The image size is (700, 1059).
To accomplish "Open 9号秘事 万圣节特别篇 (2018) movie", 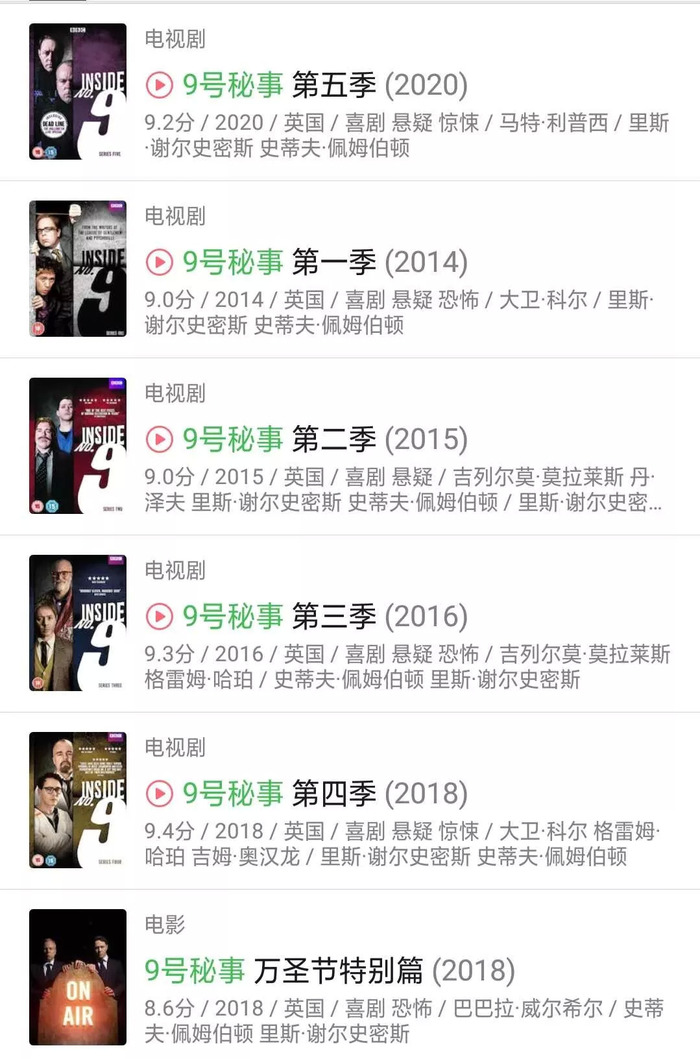I will [330, 970].
